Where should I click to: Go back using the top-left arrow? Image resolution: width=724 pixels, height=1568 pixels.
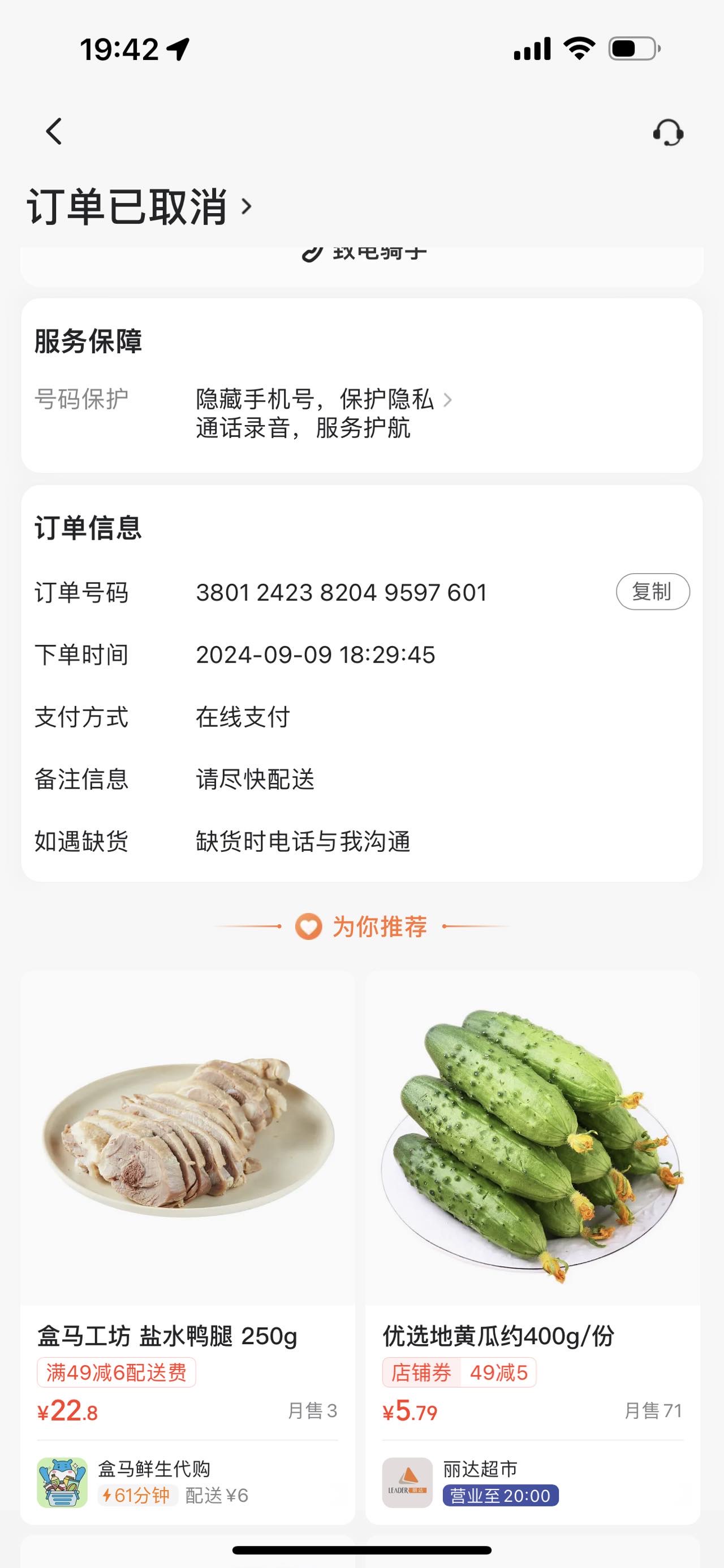point(54,132)
